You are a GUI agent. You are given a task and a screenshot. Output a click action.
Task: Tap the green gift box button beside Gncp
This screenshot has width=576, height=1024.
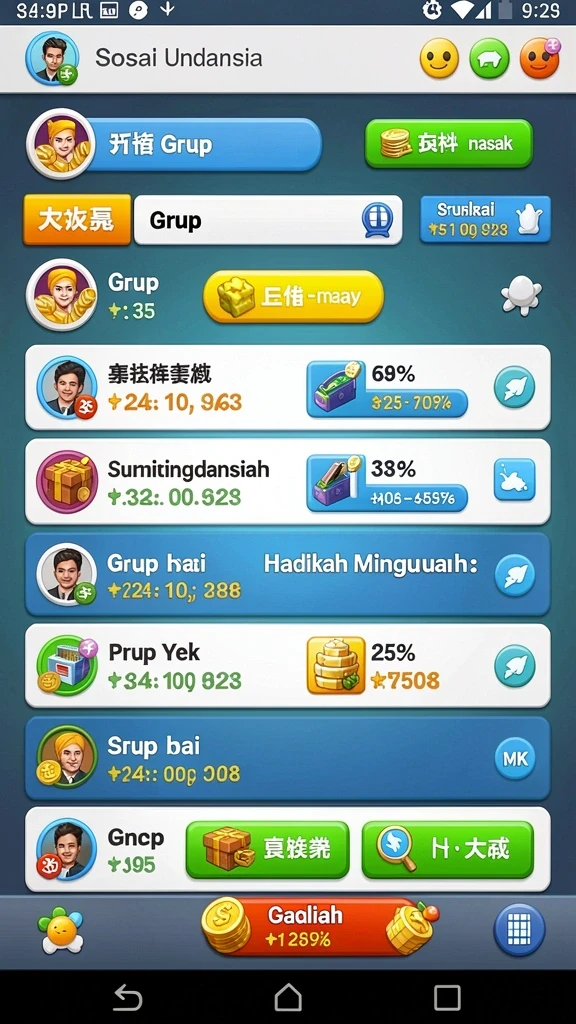coord(268,850)
